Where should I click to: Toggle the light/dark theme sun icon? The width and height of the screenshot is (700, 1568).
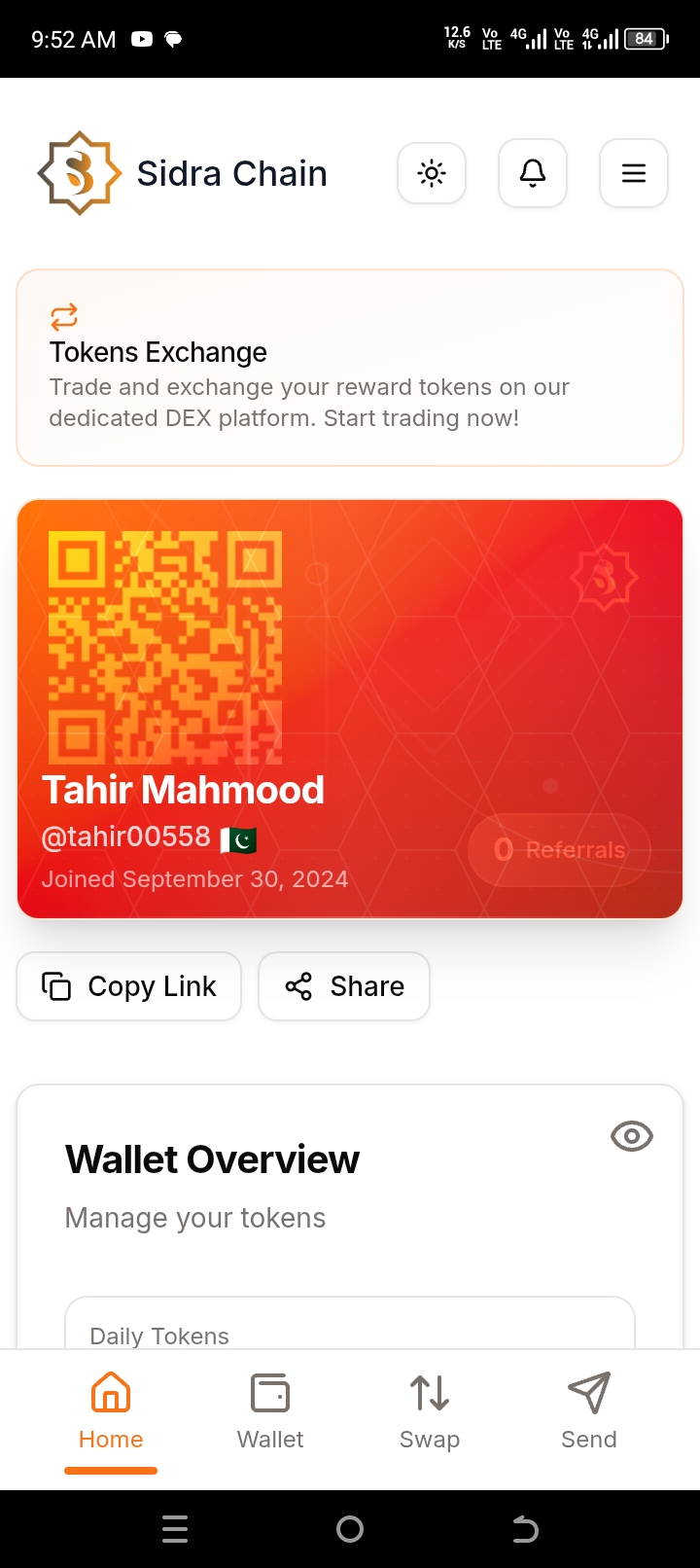(x=432, y=173)
